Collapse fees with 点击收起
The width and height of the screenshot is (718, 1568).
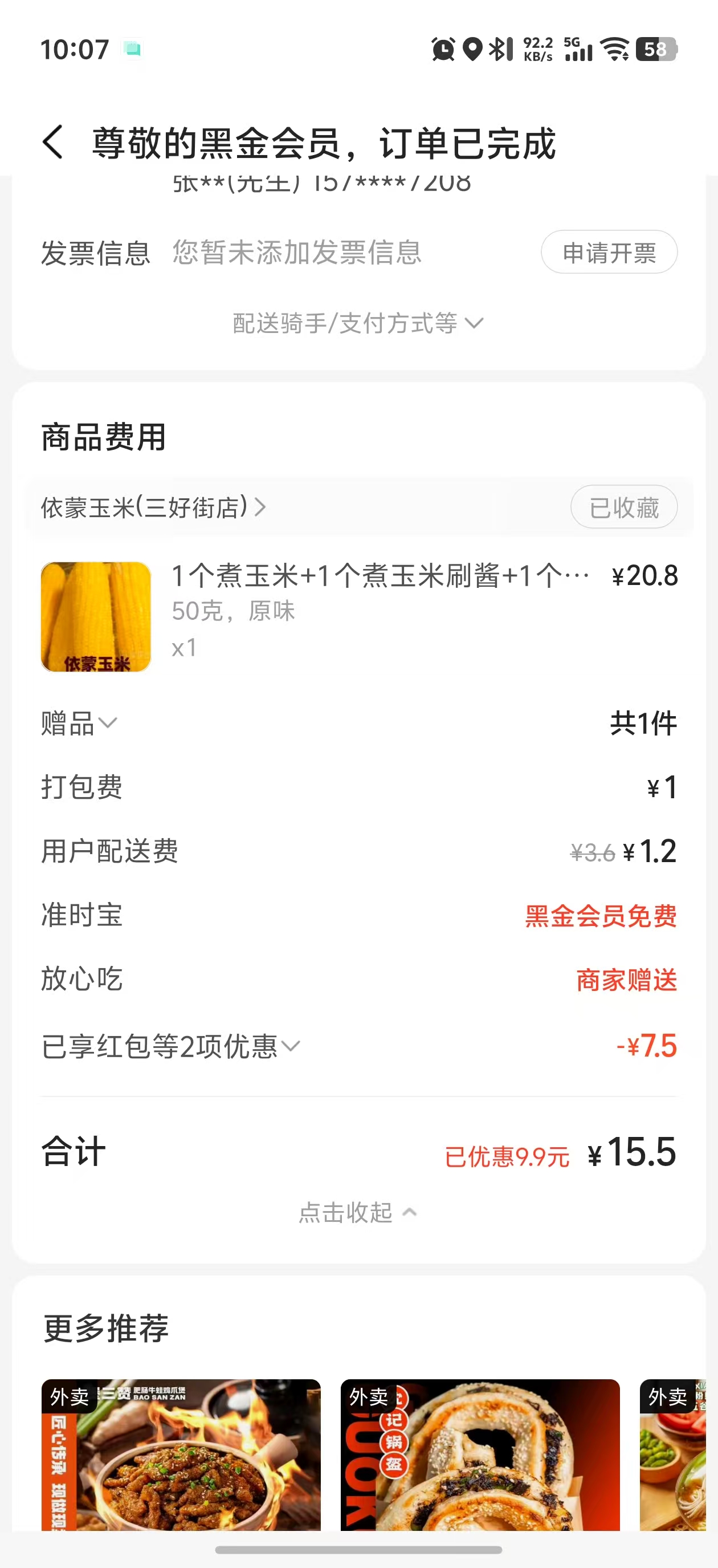point(358,1213)
